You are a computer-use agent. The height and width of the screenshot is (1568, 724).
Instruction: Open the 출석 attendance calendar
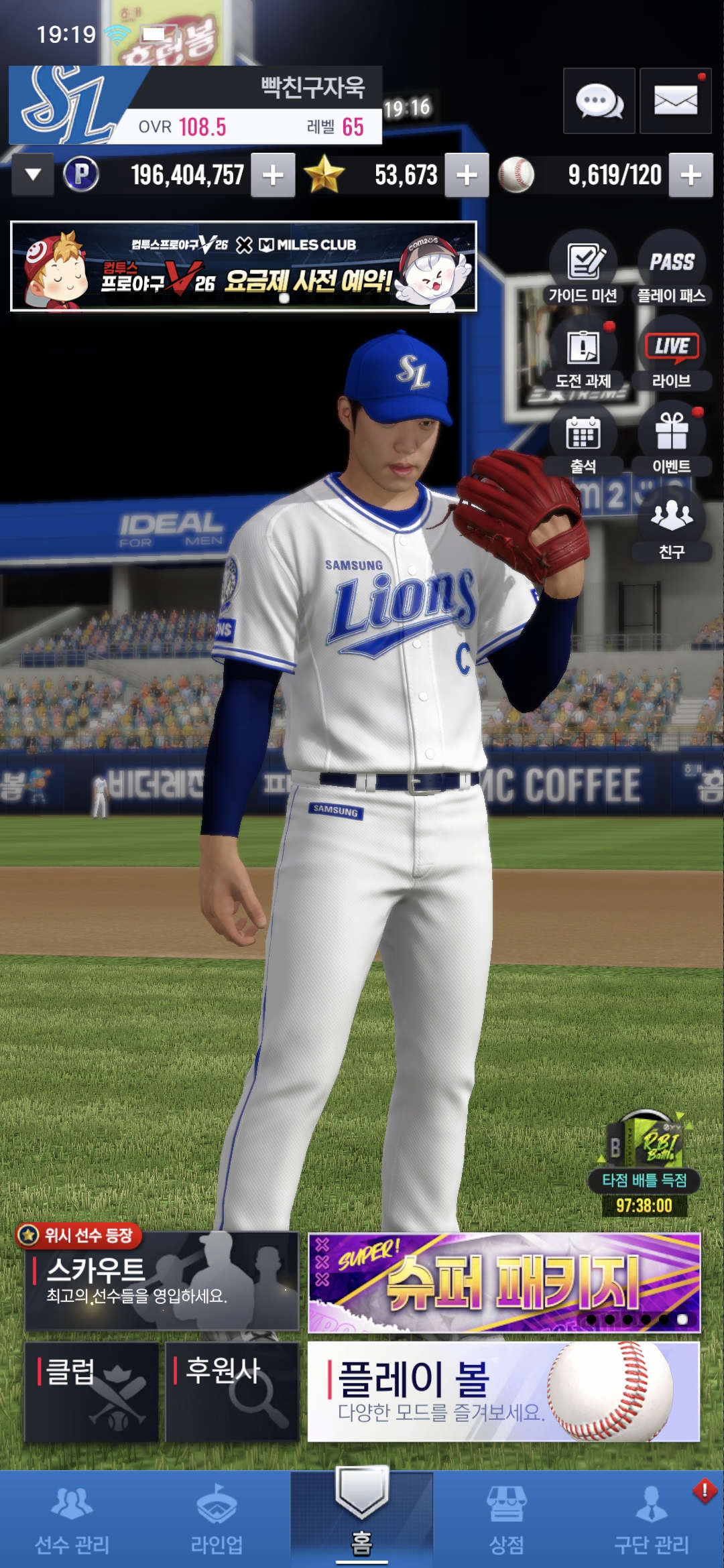tap(583, 440)
